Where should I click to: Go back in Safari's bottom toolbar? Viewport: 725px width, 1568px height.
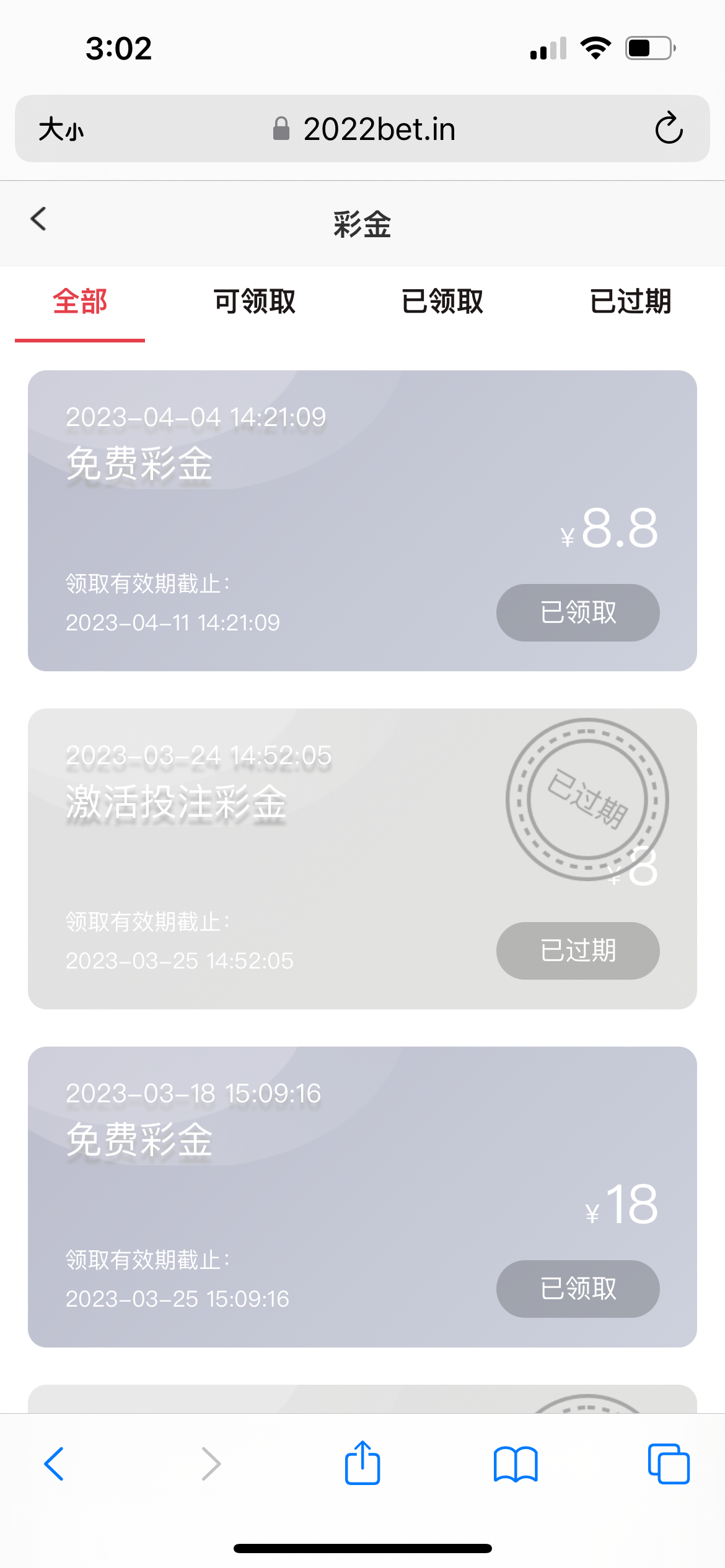(x=55, y=1464)
